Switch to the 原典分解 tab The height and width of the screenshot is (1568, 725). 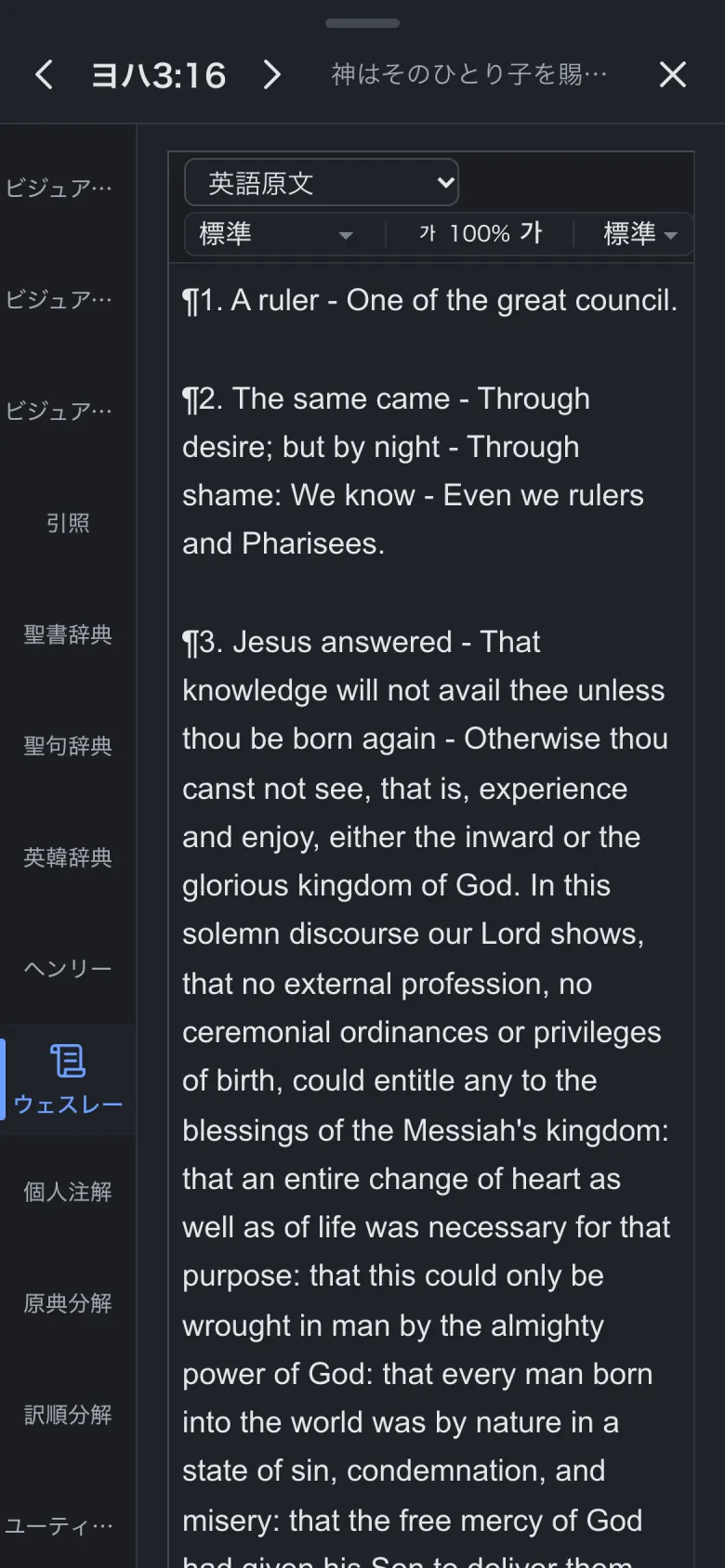click(68, 1303)
